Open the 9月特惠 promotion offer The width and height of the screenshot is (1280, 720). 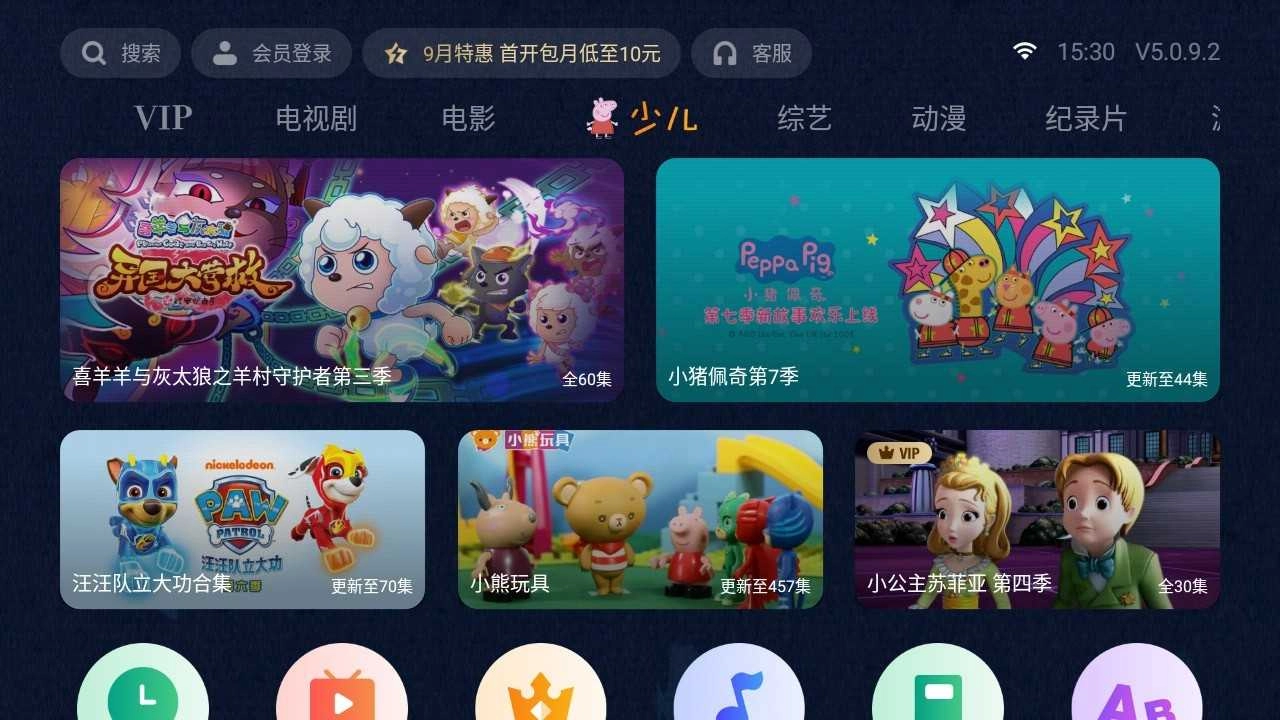pyautogui.click(x=521, y=53)
